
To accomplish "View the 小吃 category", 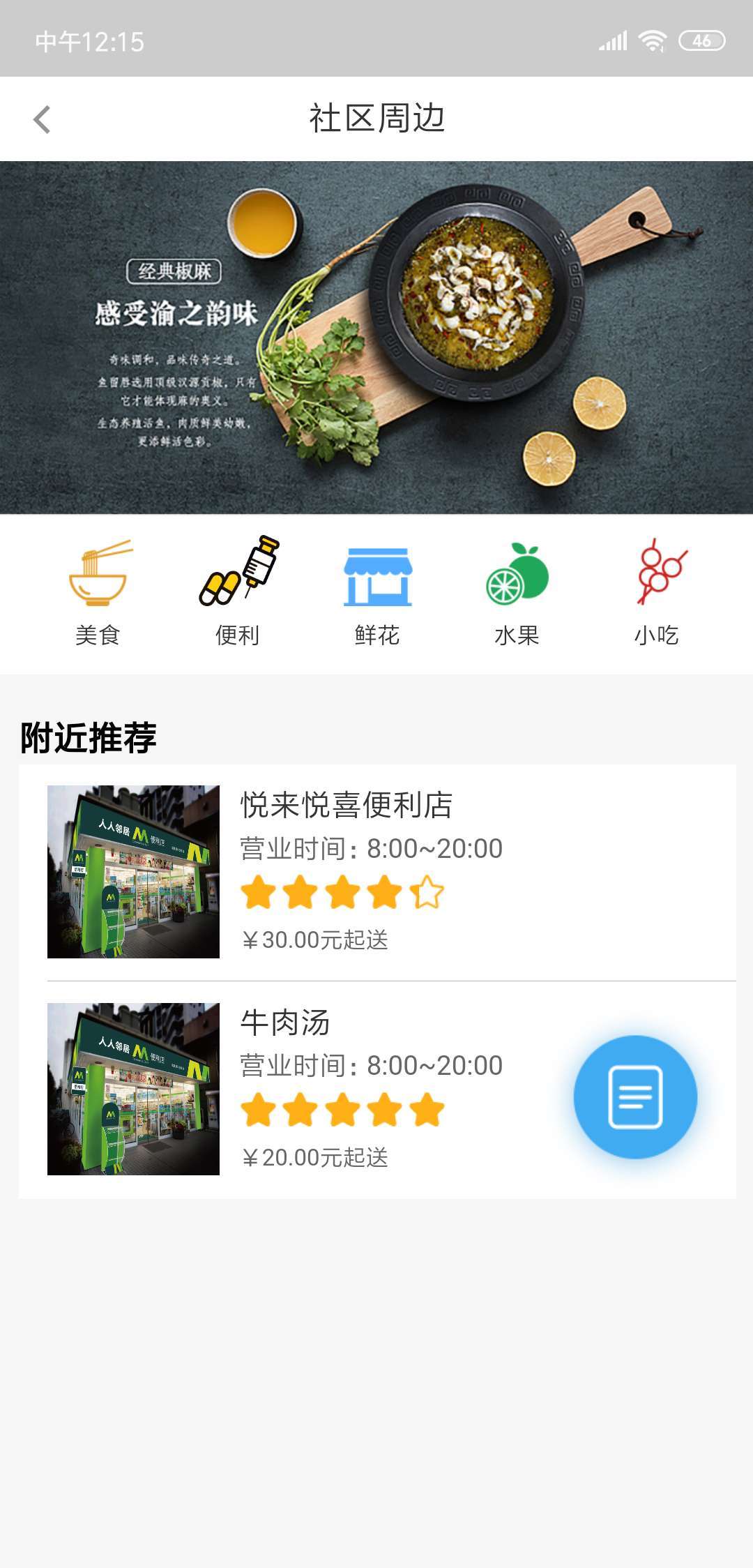I will point(657,592).
